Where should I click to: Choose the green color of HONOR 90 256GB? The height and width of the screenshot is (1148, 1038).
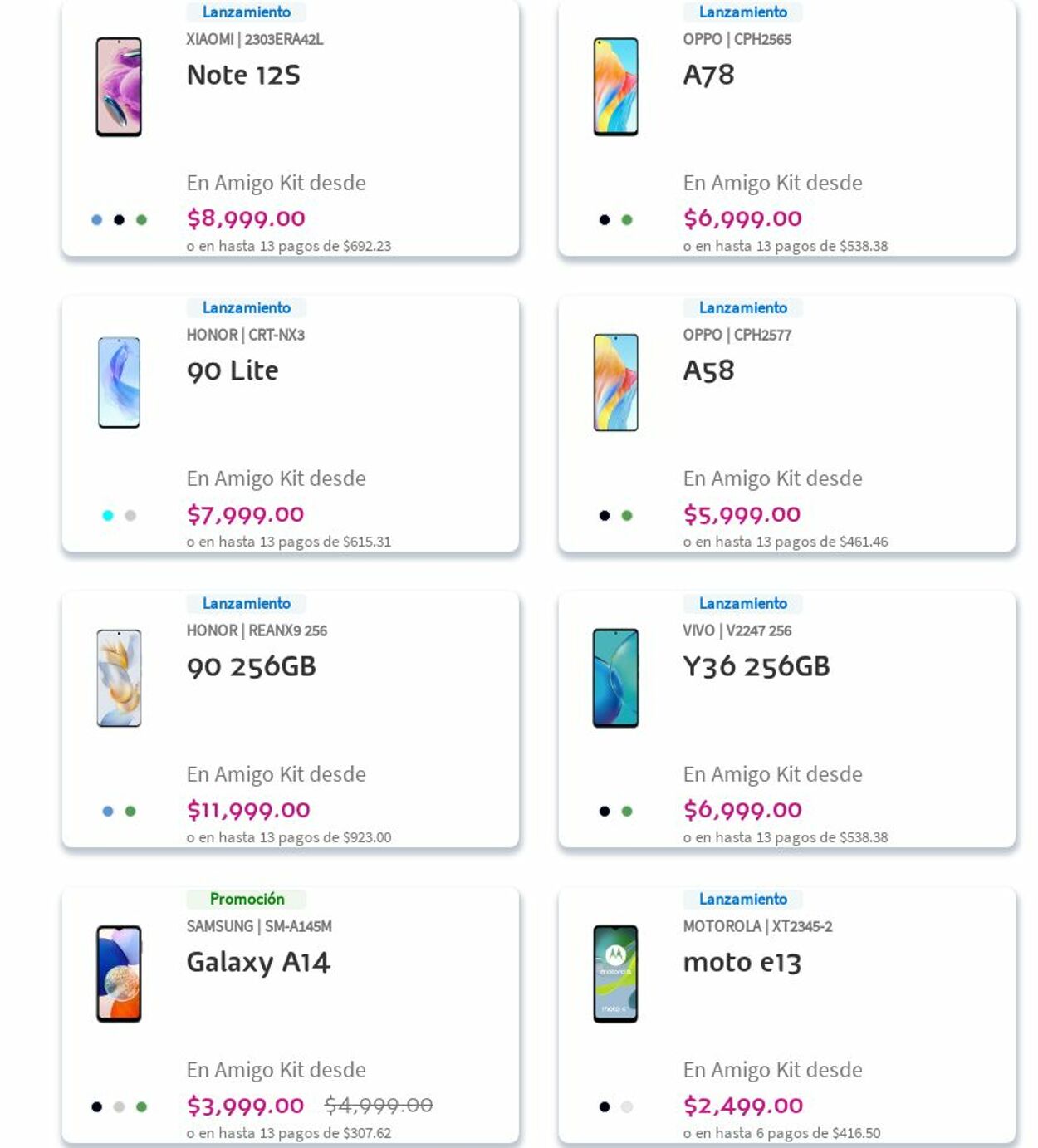pyautogui.click(x=130, y=812)
